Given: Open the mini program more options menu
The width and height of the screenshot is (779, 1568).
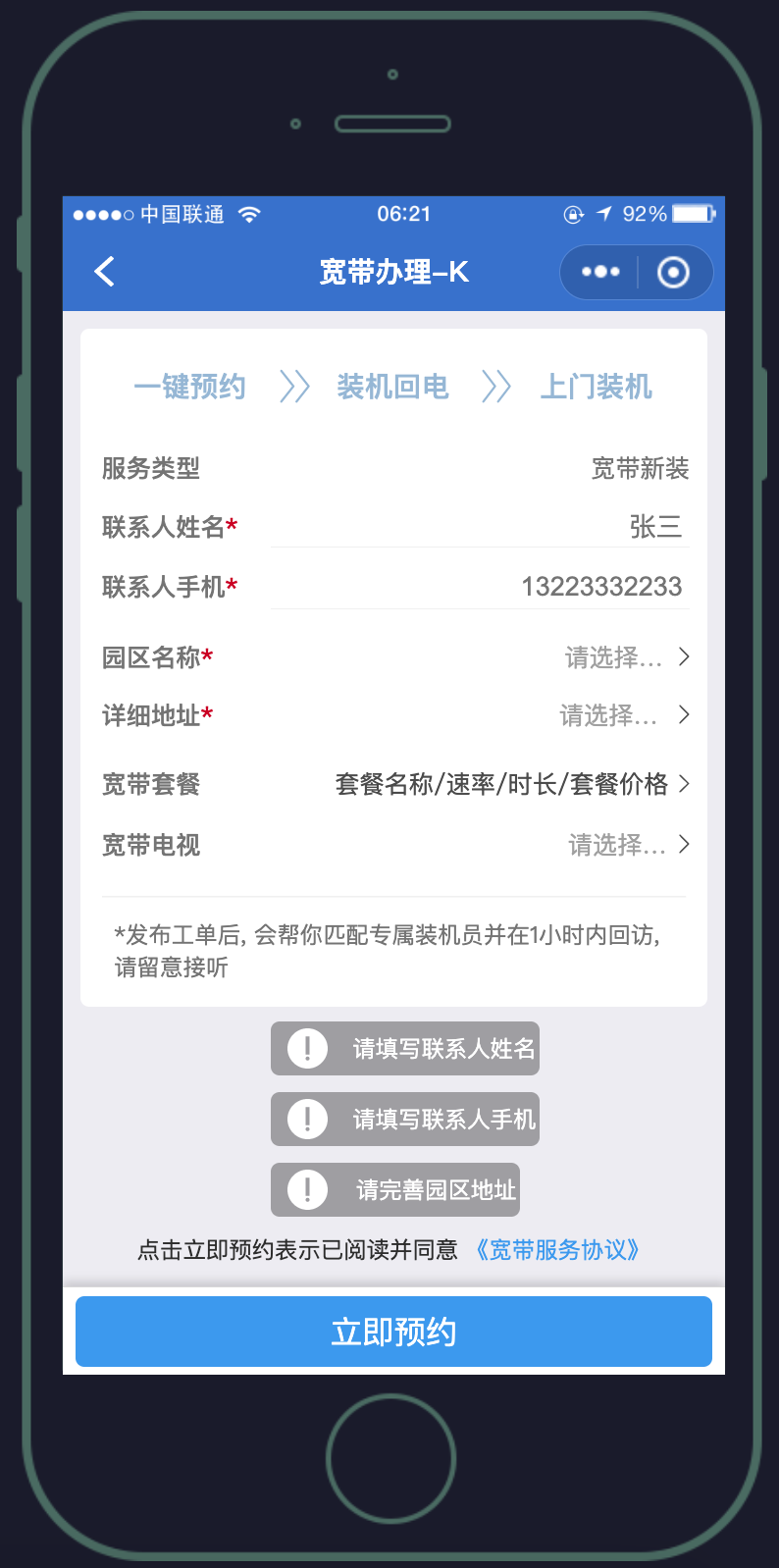Looking at the screenshot, I should pos(600,272).
